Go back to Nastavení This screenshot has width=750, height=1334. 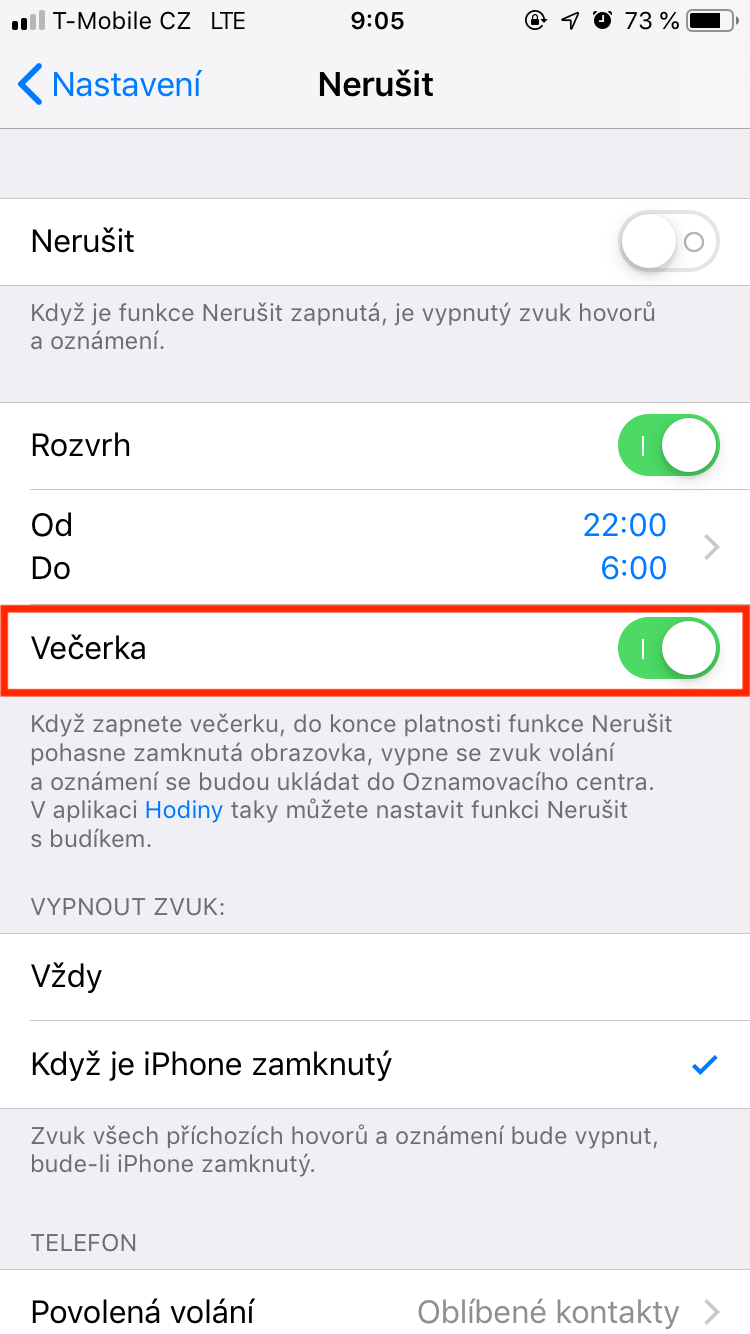(110, 85)
